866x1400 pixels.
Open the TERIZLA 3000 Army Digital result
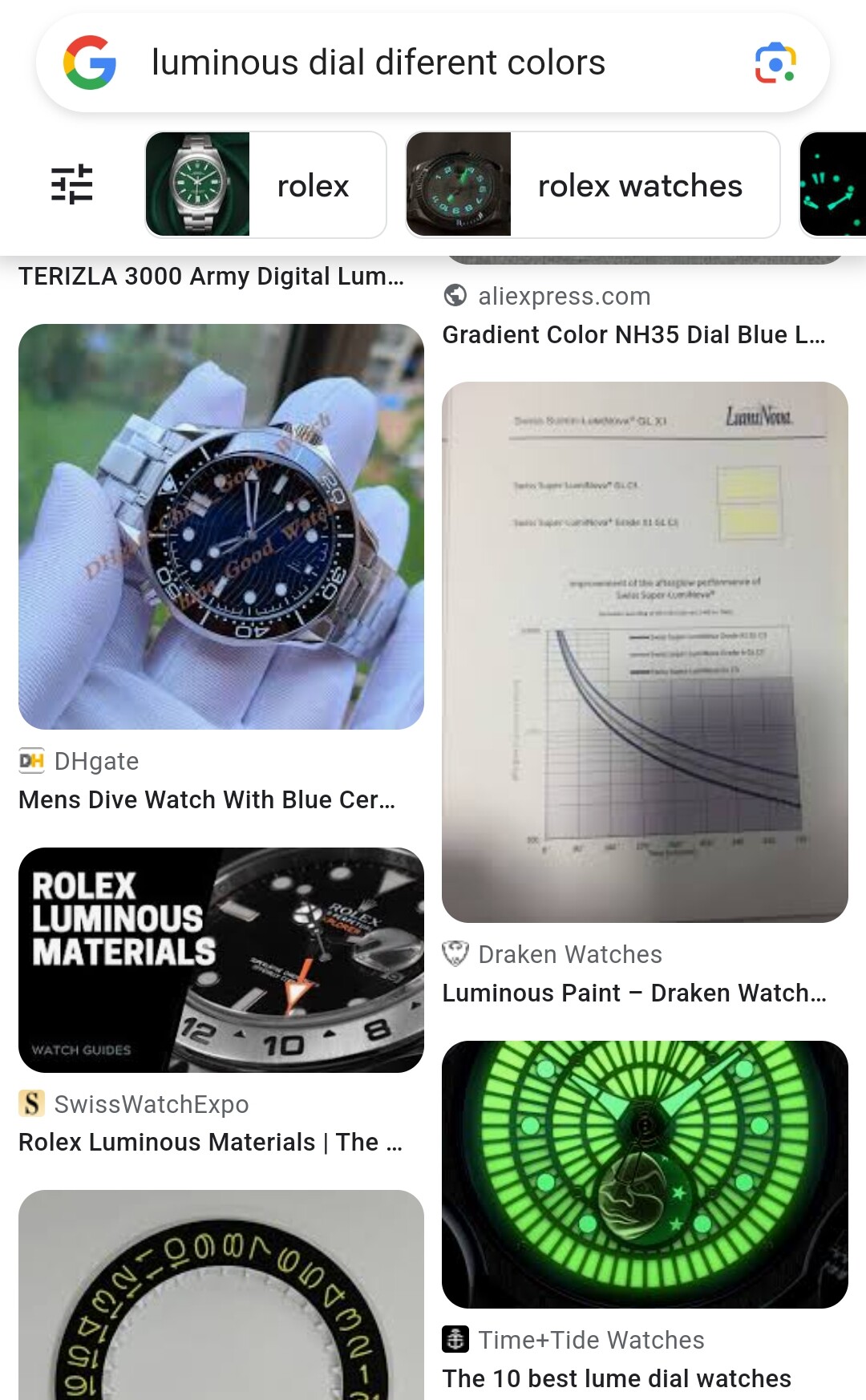pyautogui.click(x=211, y=276)
